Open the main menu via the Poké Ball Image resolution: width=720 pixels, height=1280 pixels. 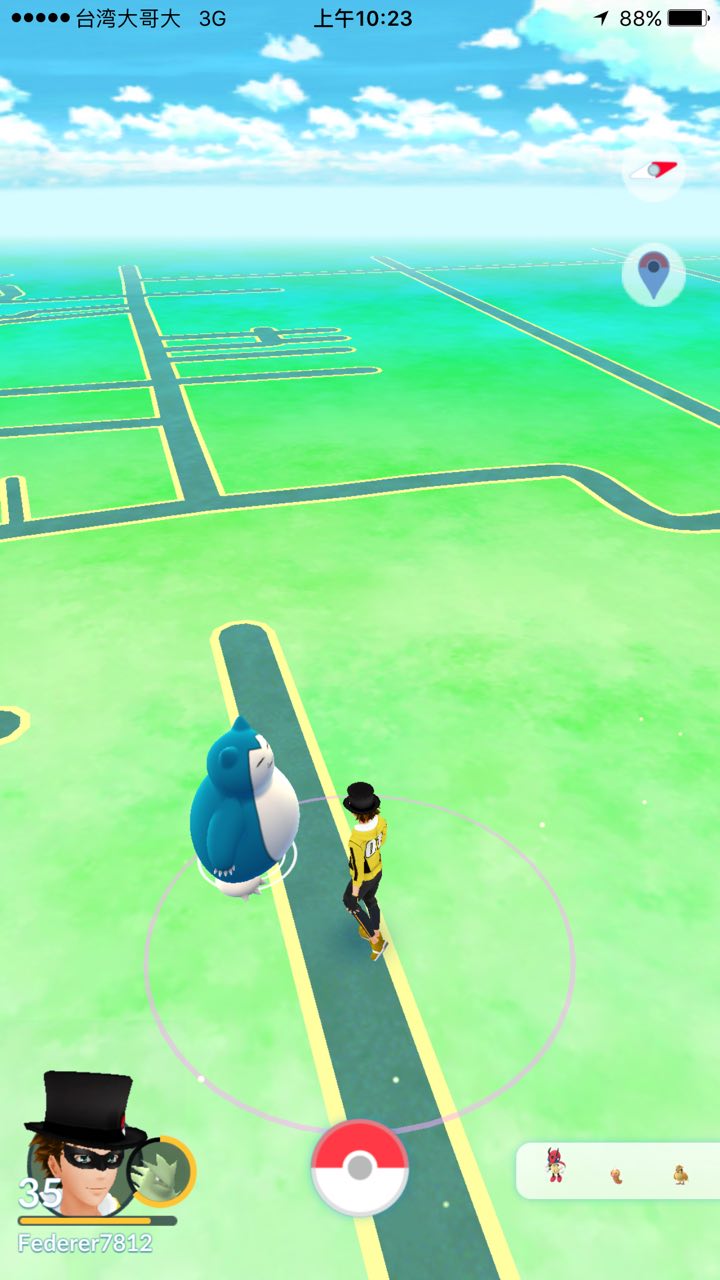pyautogui.click(x=360, y=1167)
